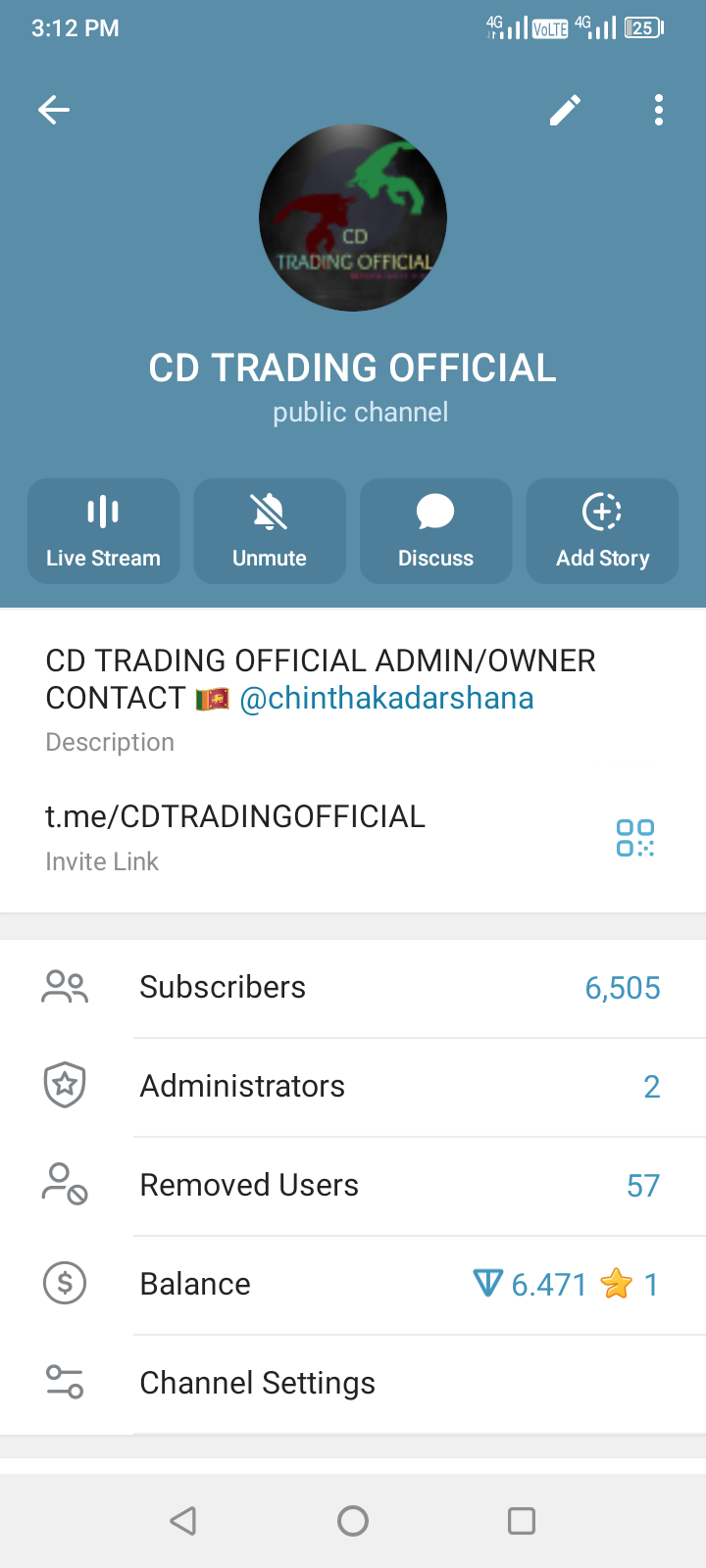Tap the Channel Settings sliders icon
The width and height of the screenshot is (706, 1568).
[x=64, y=1383]
